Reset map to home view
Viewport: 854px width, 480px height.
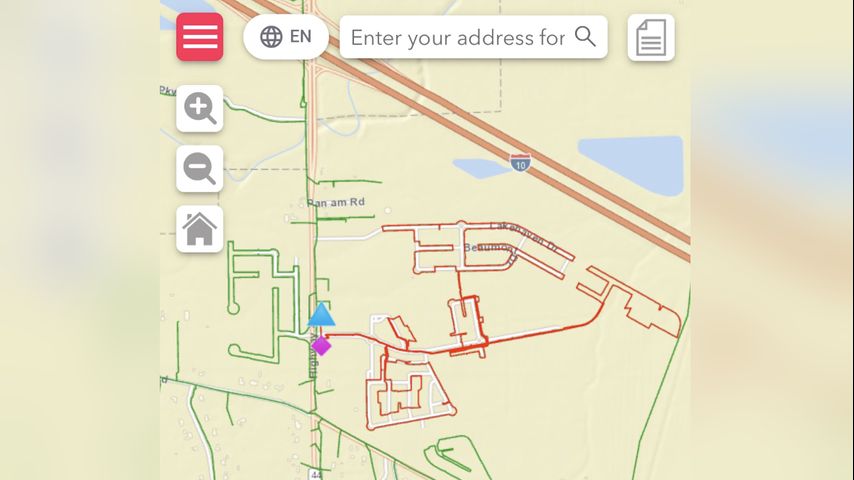tap(200, 229)
